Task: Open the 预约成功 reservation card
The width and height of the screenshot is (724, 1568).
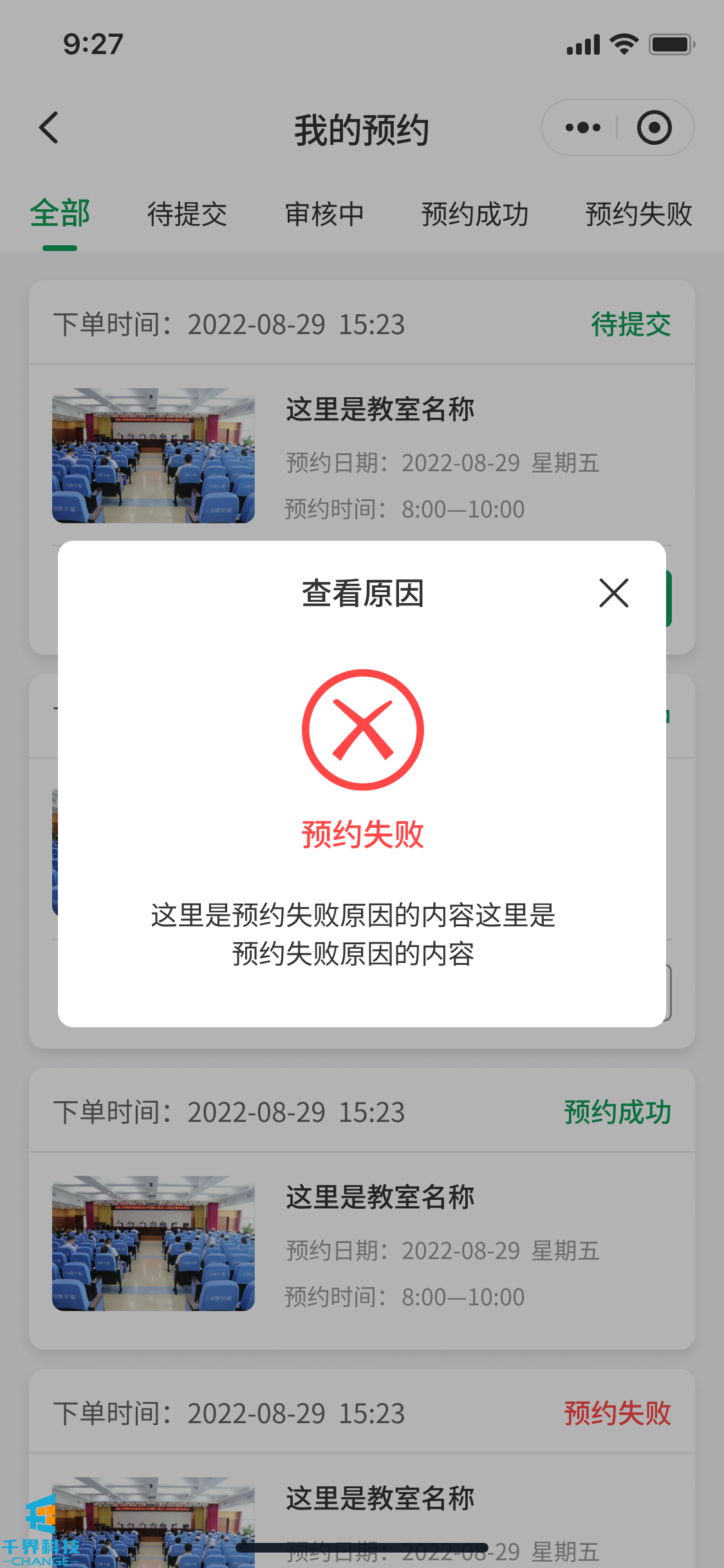Action: [380, 1242]
